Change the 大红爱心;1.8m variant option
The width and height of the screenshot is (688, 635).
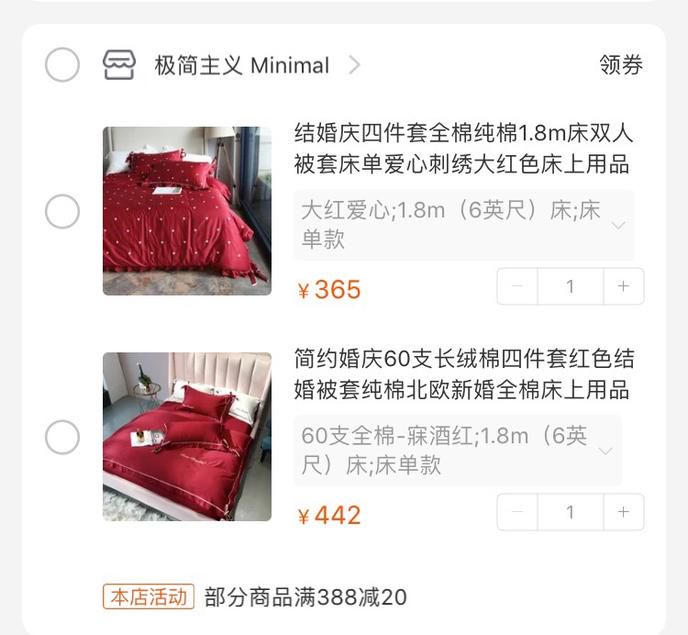pos(464,225)
